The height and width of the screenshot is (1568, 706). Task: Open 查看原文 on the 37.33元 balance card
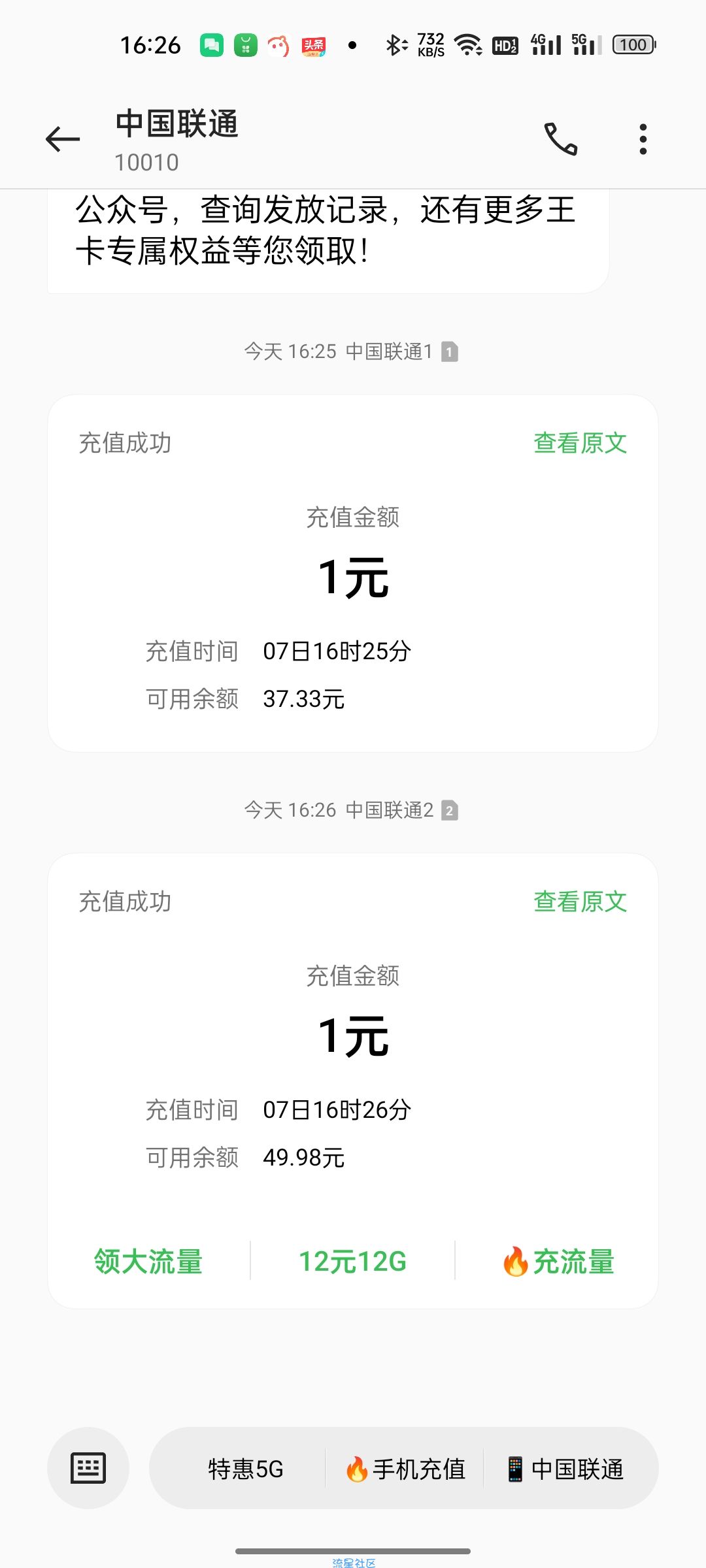pos(580,443)
